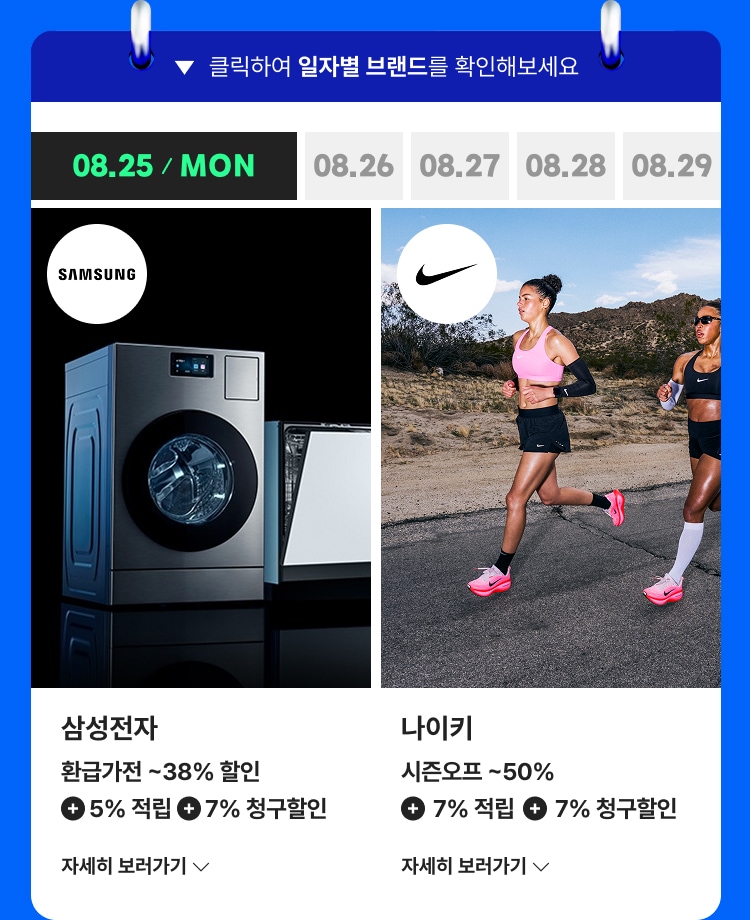Image resolution: width=750 pixels, height=920 pixels.
Task: Select the 08.25 MON date tab
Action: tap(164, 166)
